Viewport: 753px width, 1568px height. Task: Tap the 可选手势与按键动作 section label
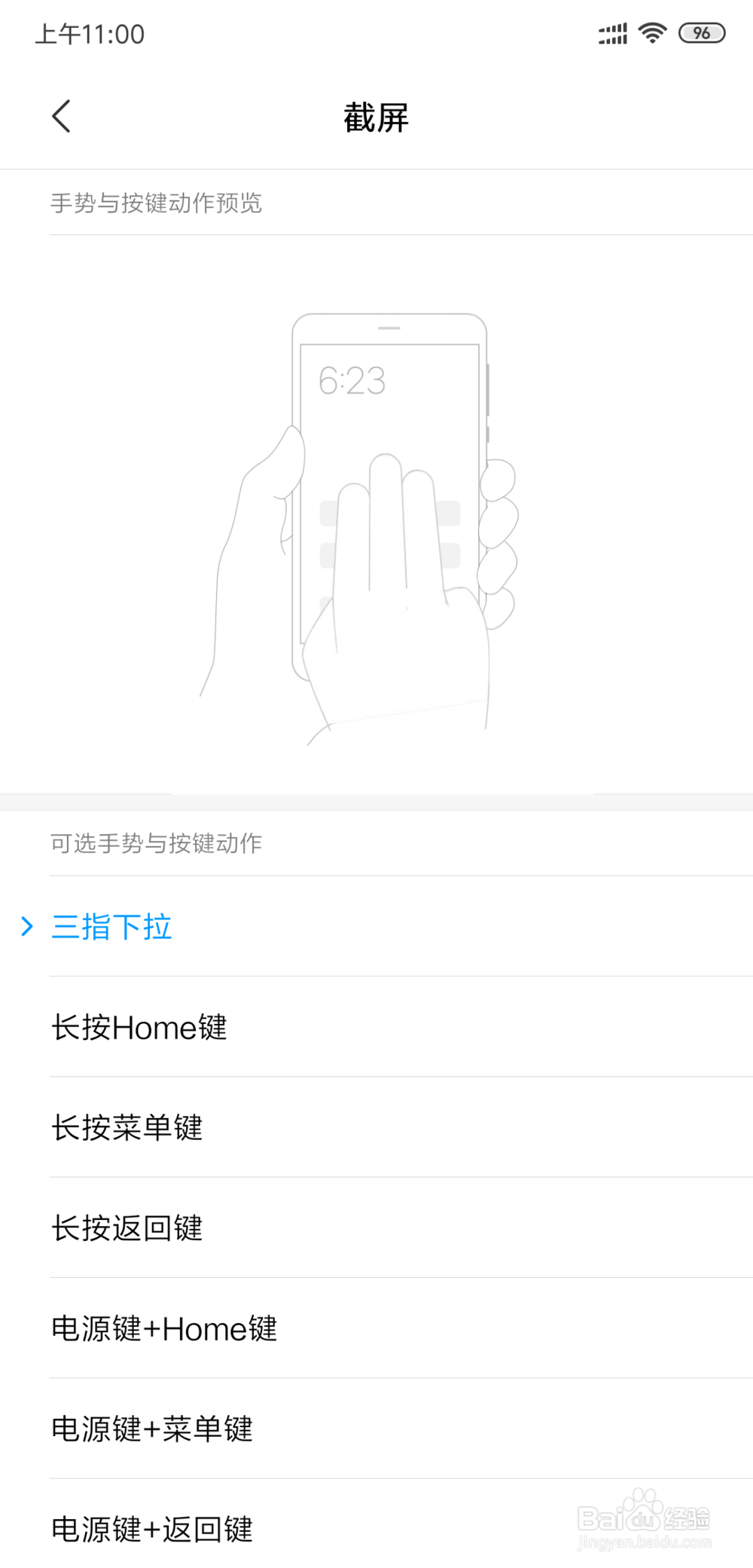click(155, 843)
